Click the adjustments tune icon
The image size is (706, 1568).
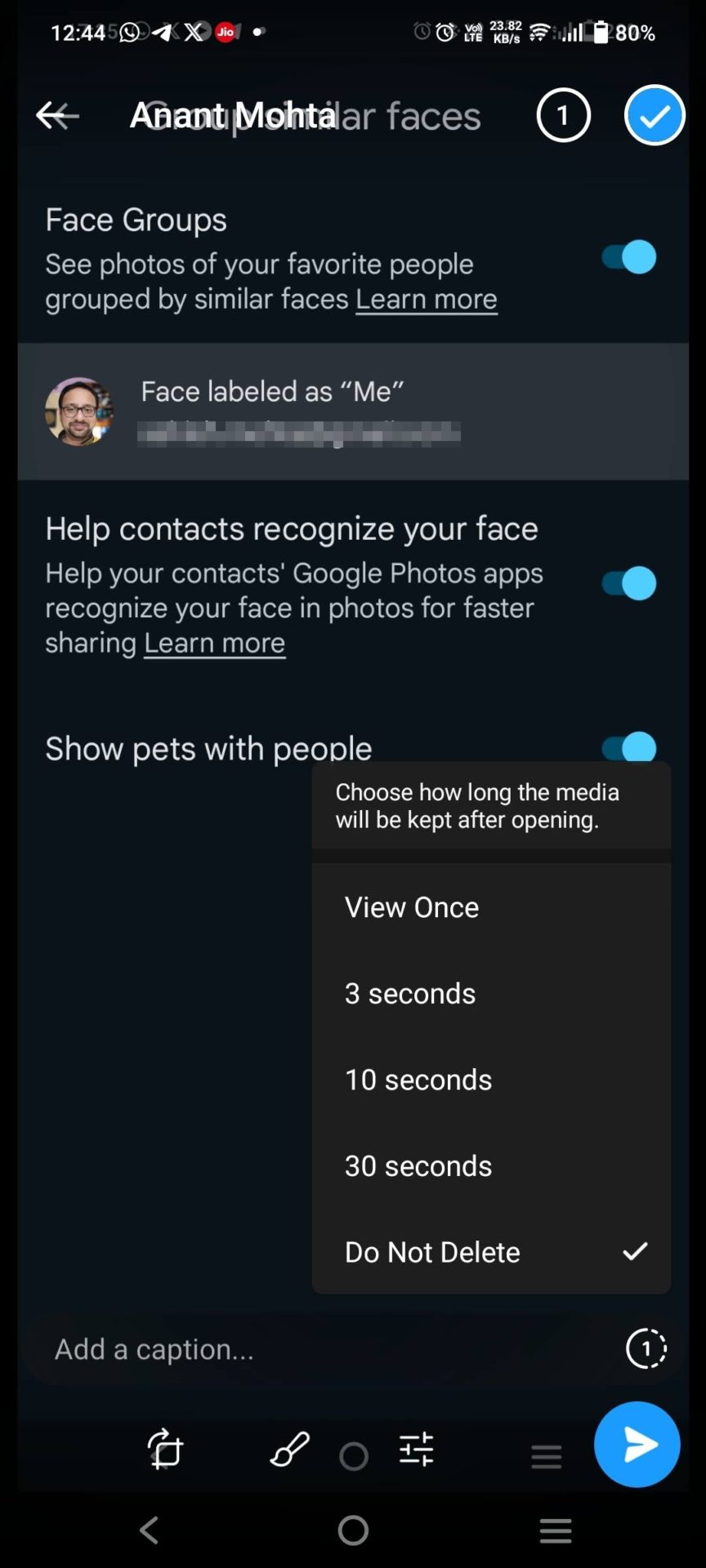pyautogui.click(x=417, y=1450)
